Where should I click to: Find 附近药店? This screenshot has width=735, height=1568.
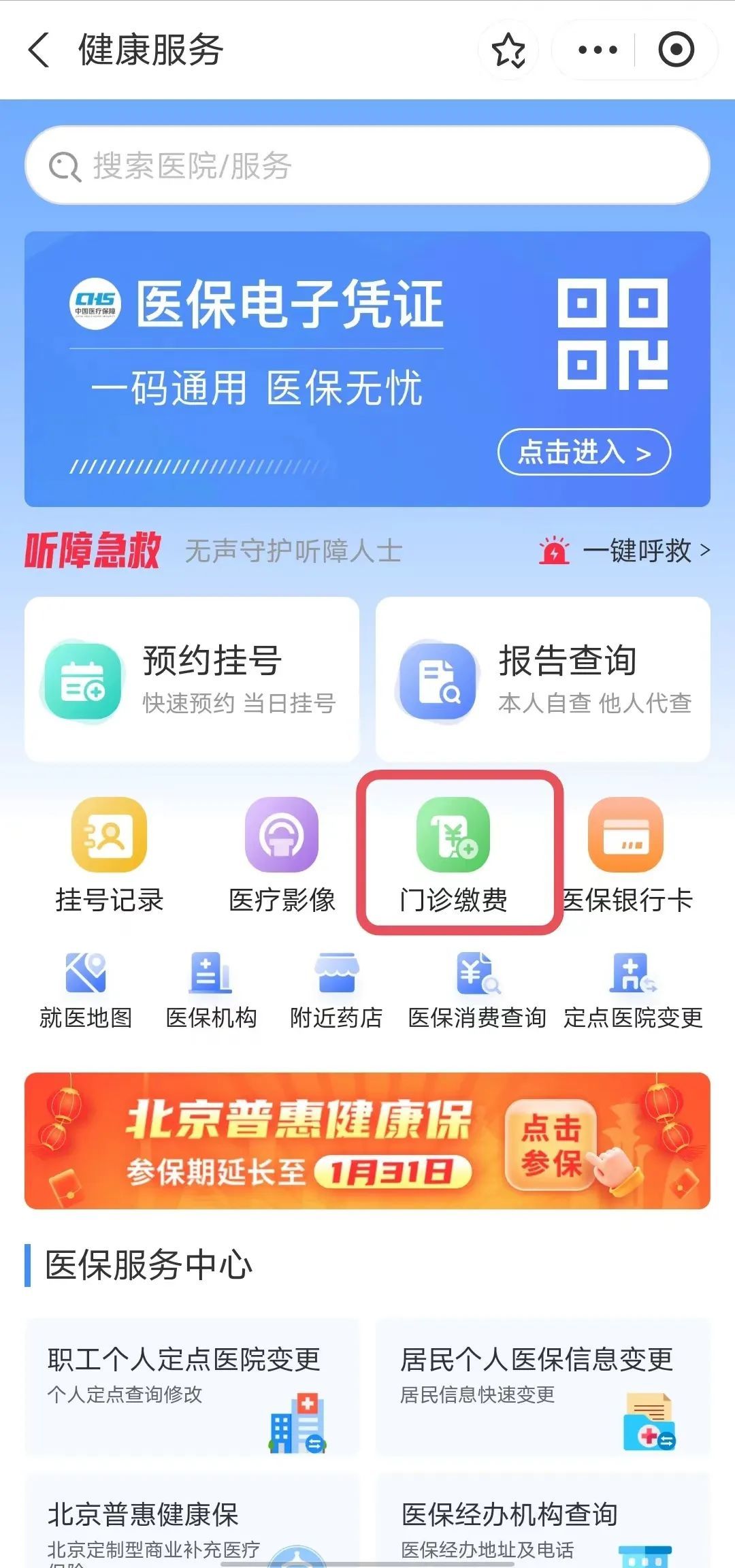pyautogui.click(x=336, y=990)
